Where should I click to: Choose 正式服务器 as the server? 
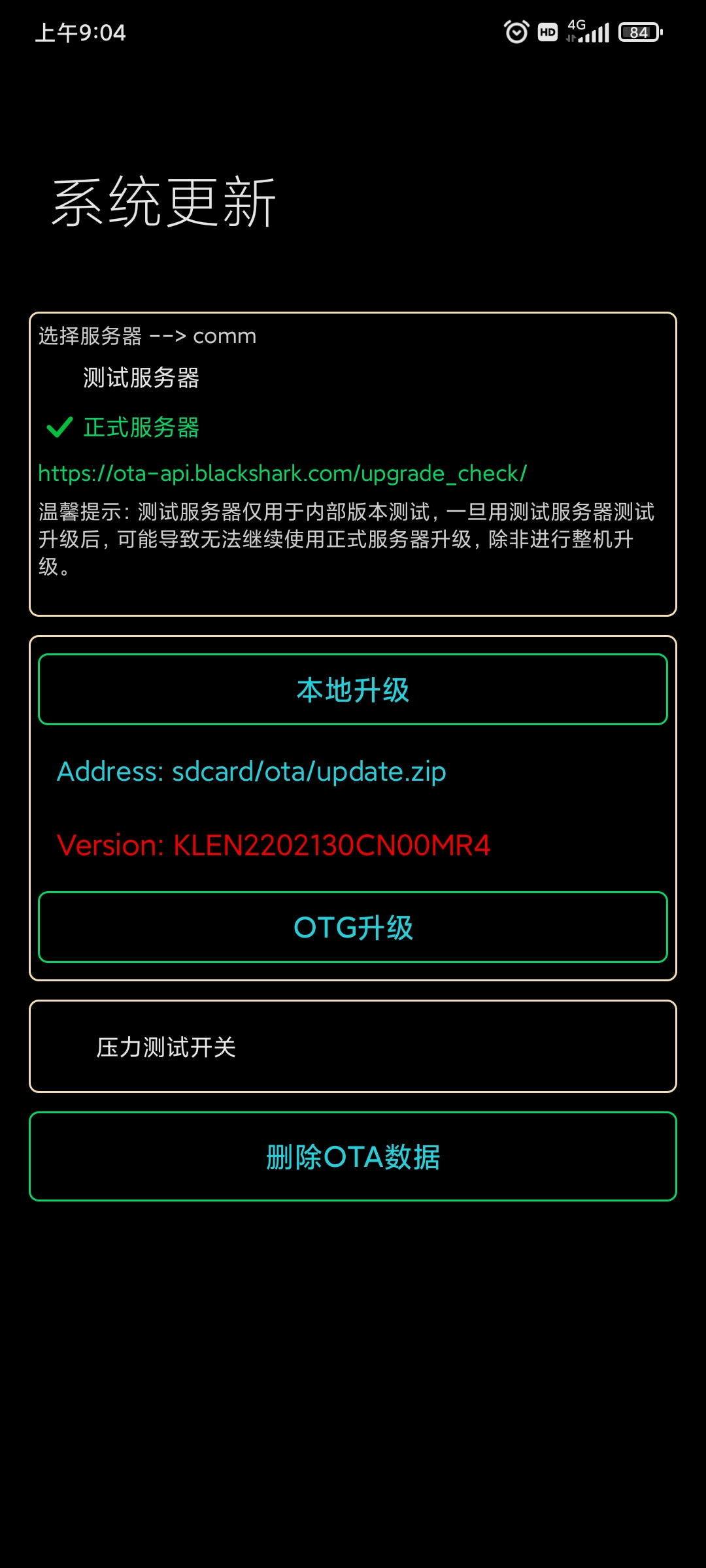[141, 427]
